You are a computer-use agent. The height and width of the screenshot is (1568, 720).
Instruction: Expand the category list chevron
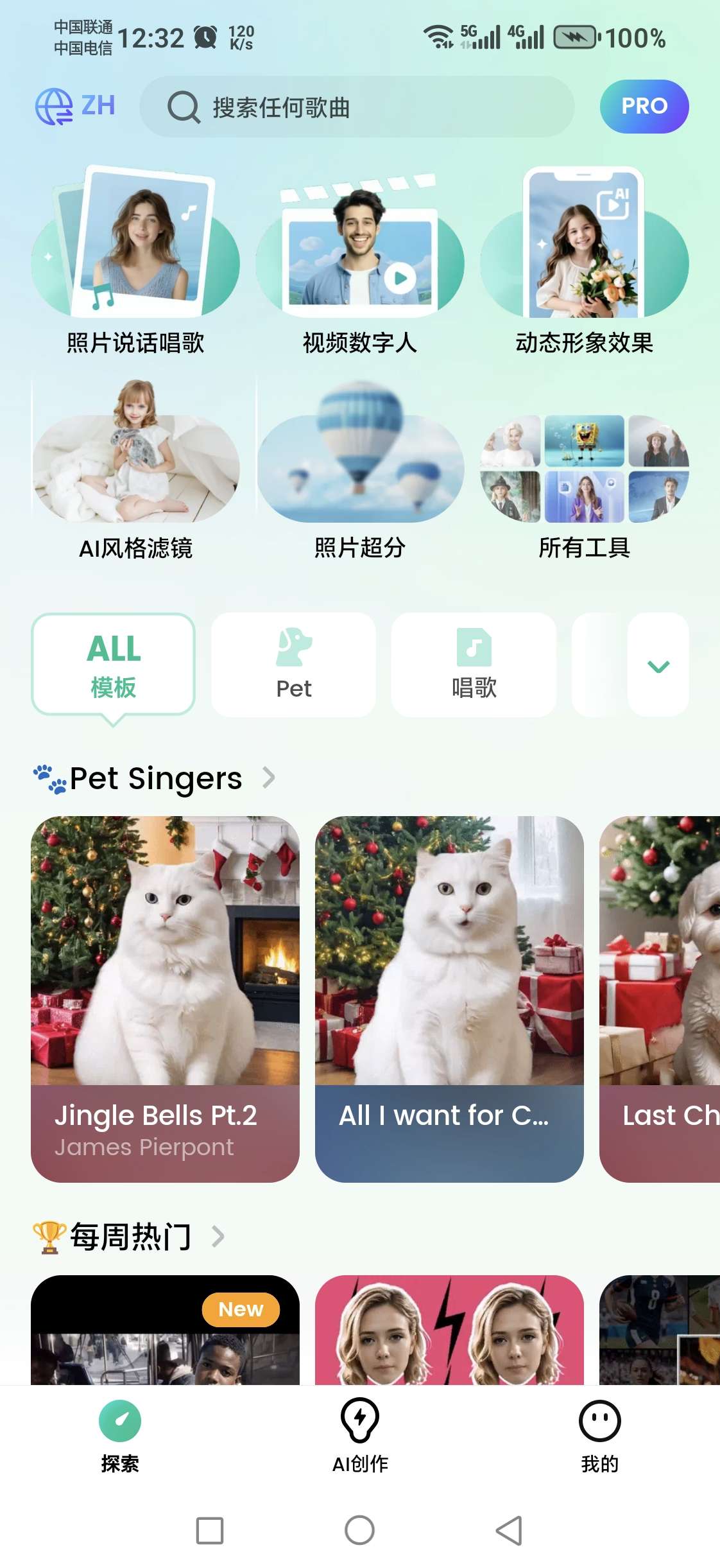click(x=658, y=666)
